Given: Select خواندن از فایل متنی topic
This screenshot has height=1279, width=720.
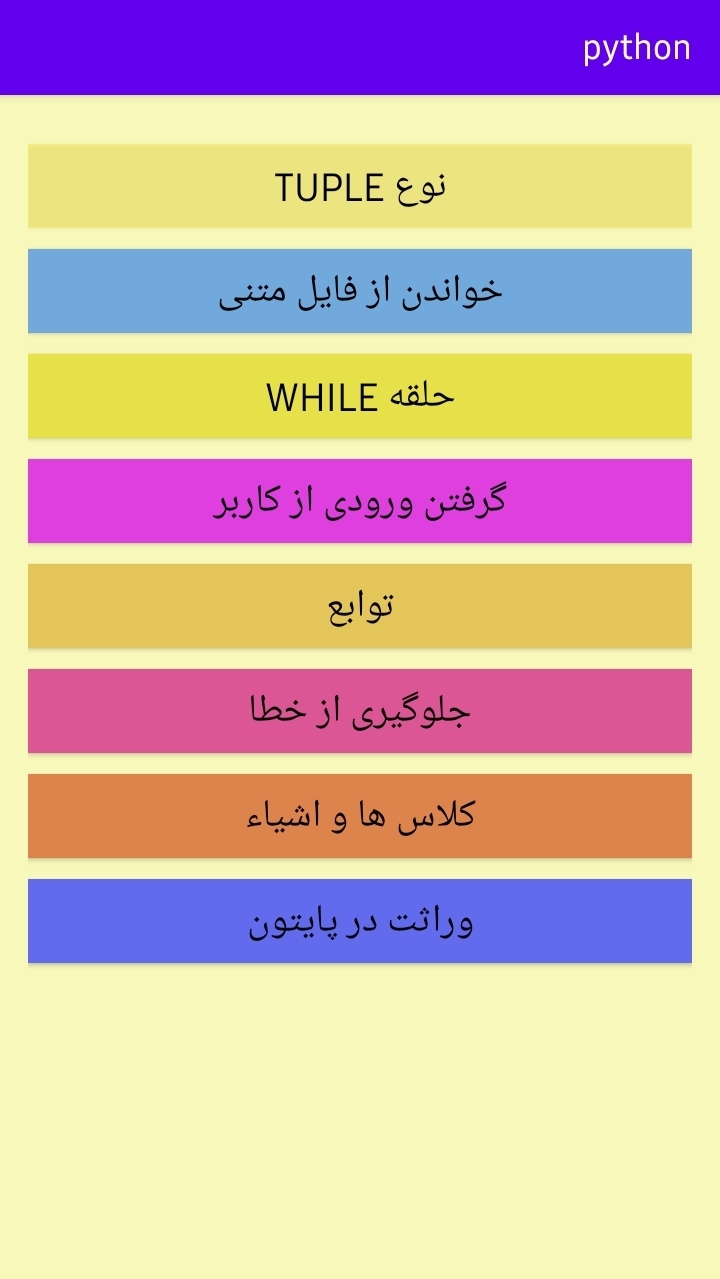Looking at the screenshot, I should coord(360,290).
